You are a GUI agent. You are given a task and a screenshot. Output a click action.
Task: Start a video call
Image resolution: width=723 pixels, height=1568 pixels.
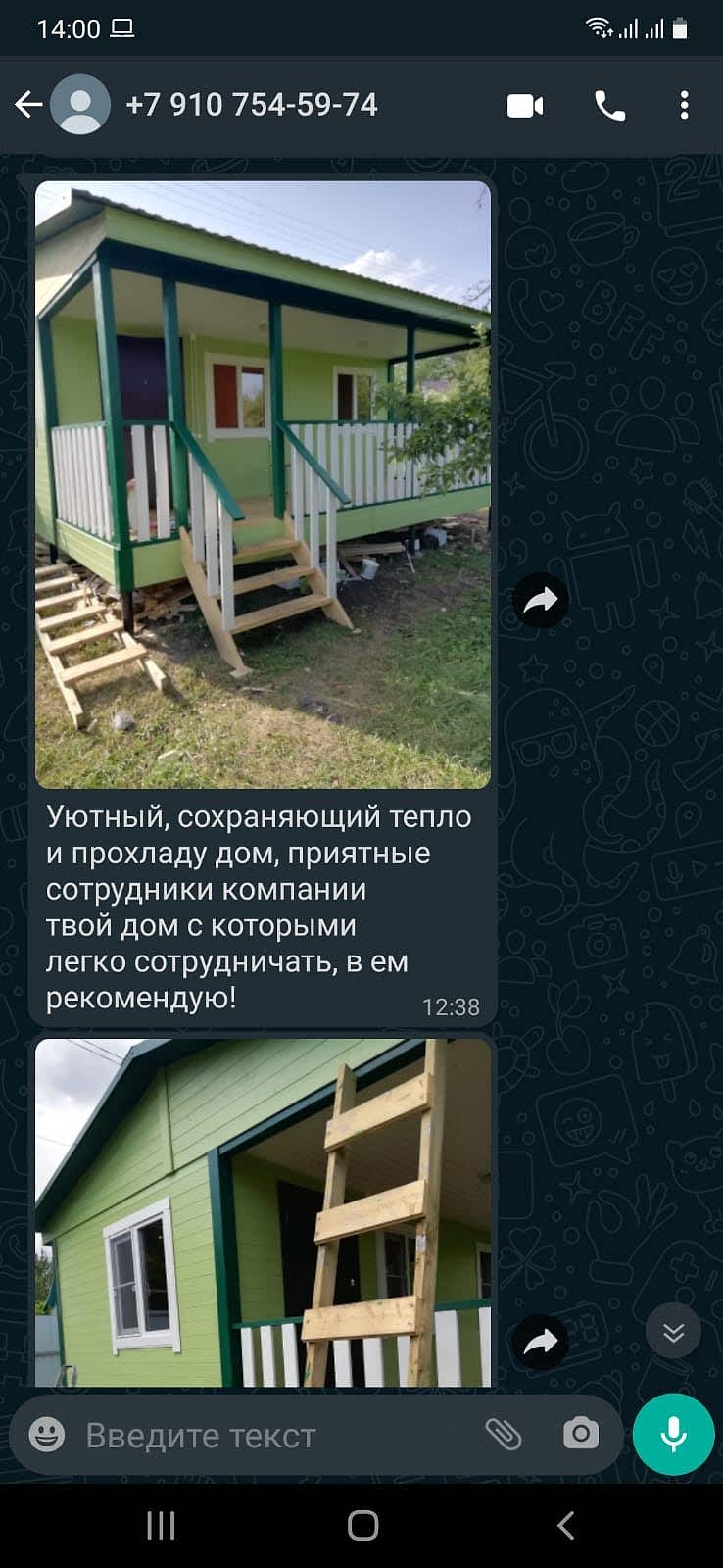[x=525, y=106]
